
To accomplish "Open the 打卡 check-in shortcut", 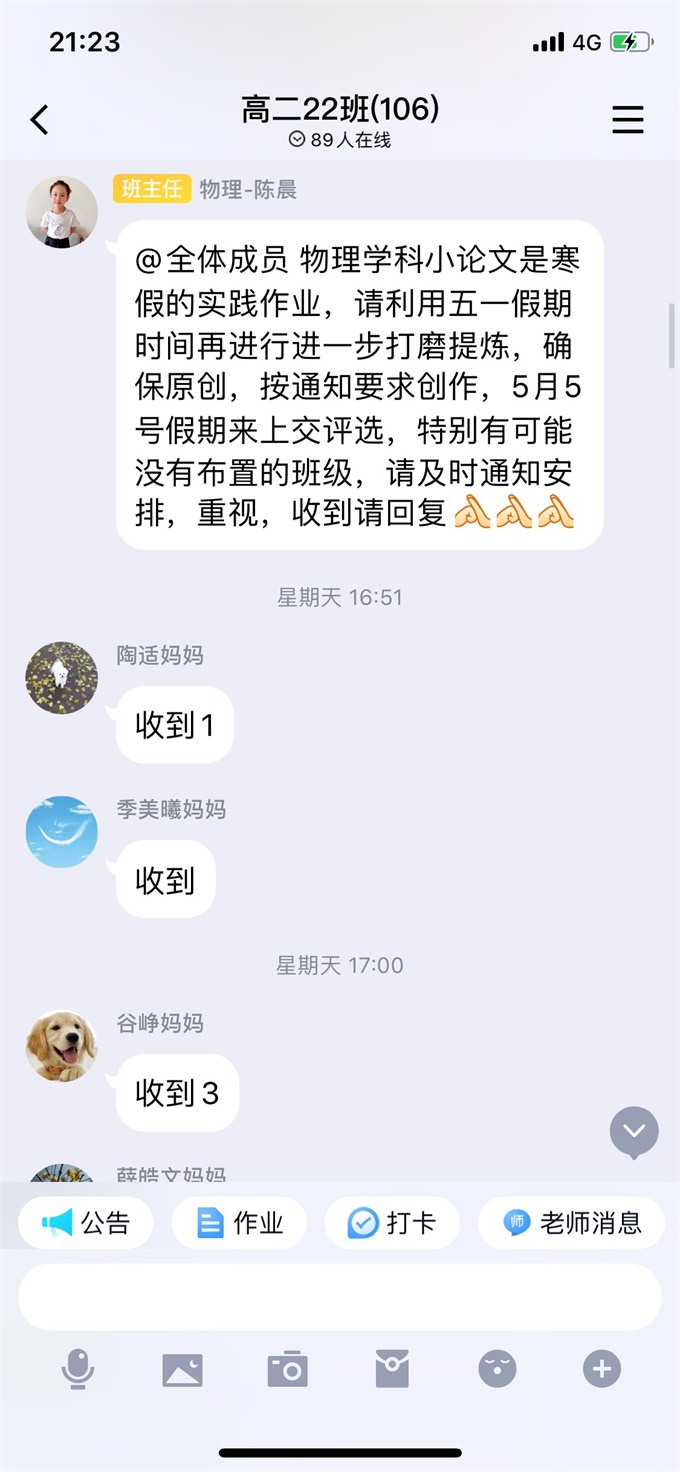I will 392,1222.
